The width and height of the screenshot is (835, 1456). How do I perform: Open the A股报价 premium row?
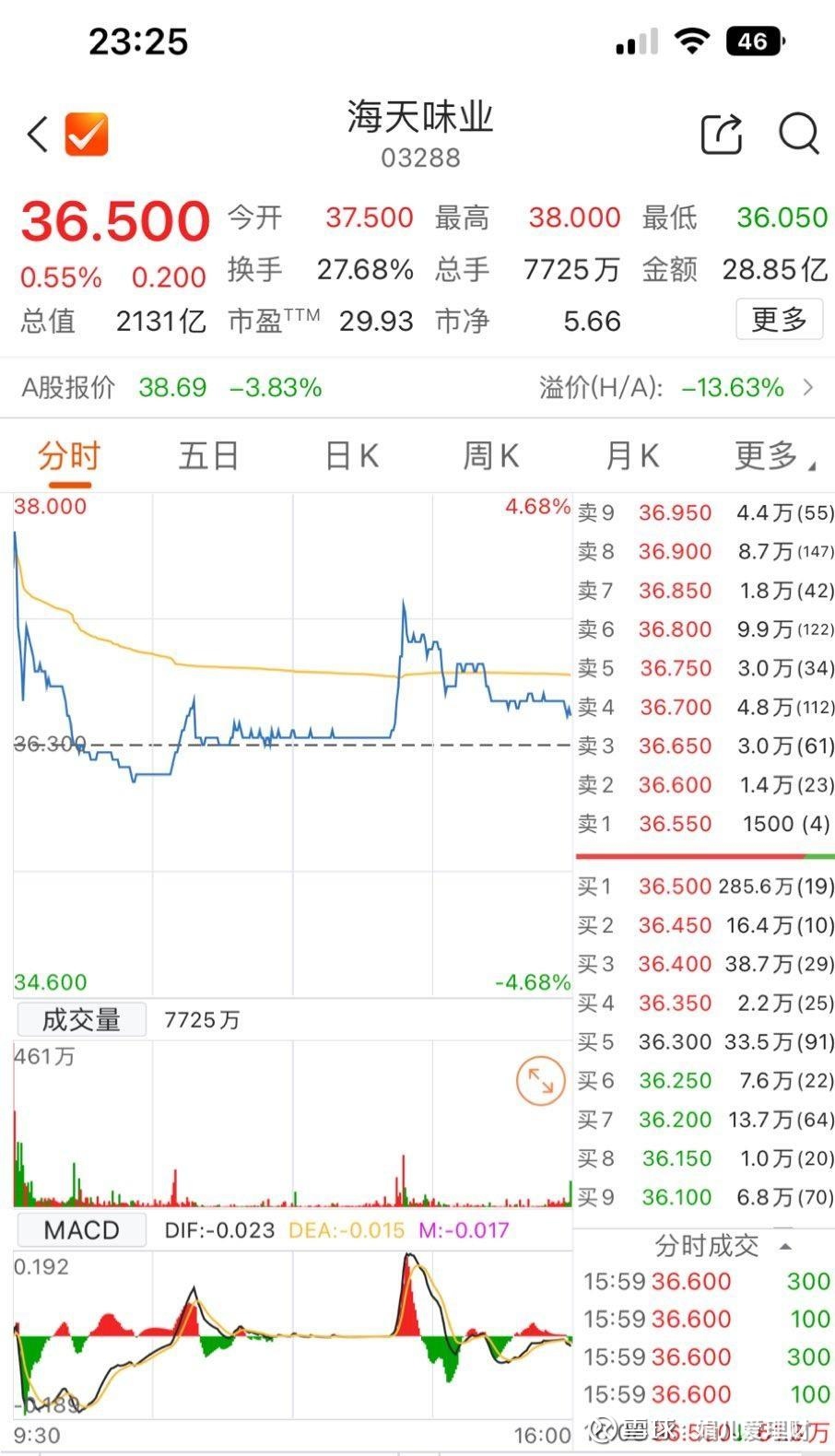[417, 387]
